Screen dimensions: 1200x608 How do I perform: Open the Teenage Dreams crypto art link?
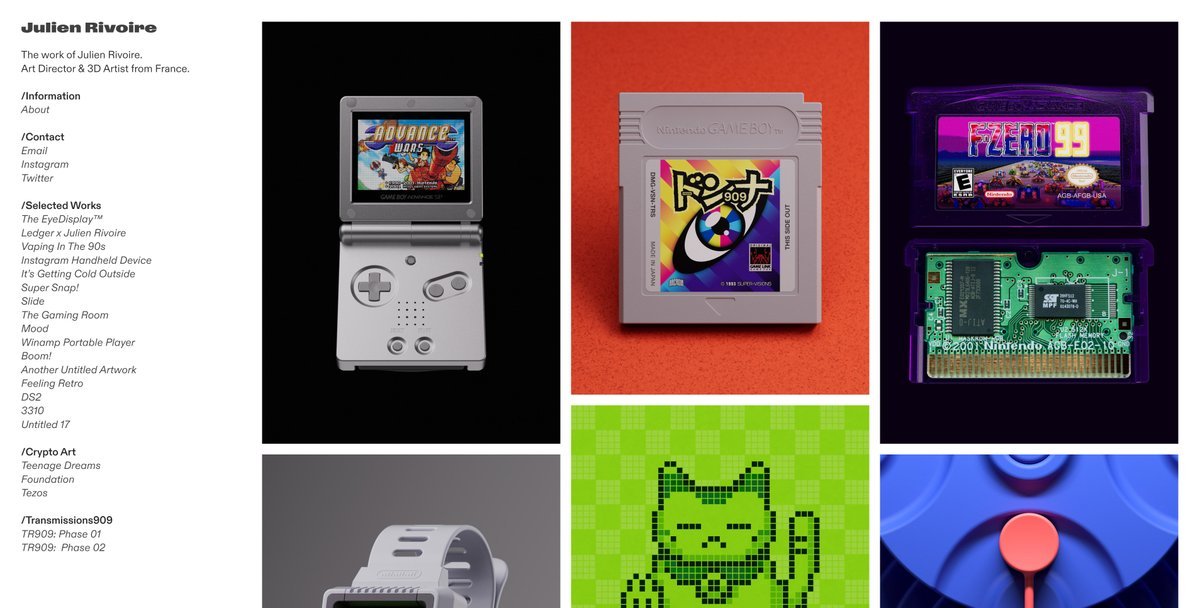(x=61, y=466)
